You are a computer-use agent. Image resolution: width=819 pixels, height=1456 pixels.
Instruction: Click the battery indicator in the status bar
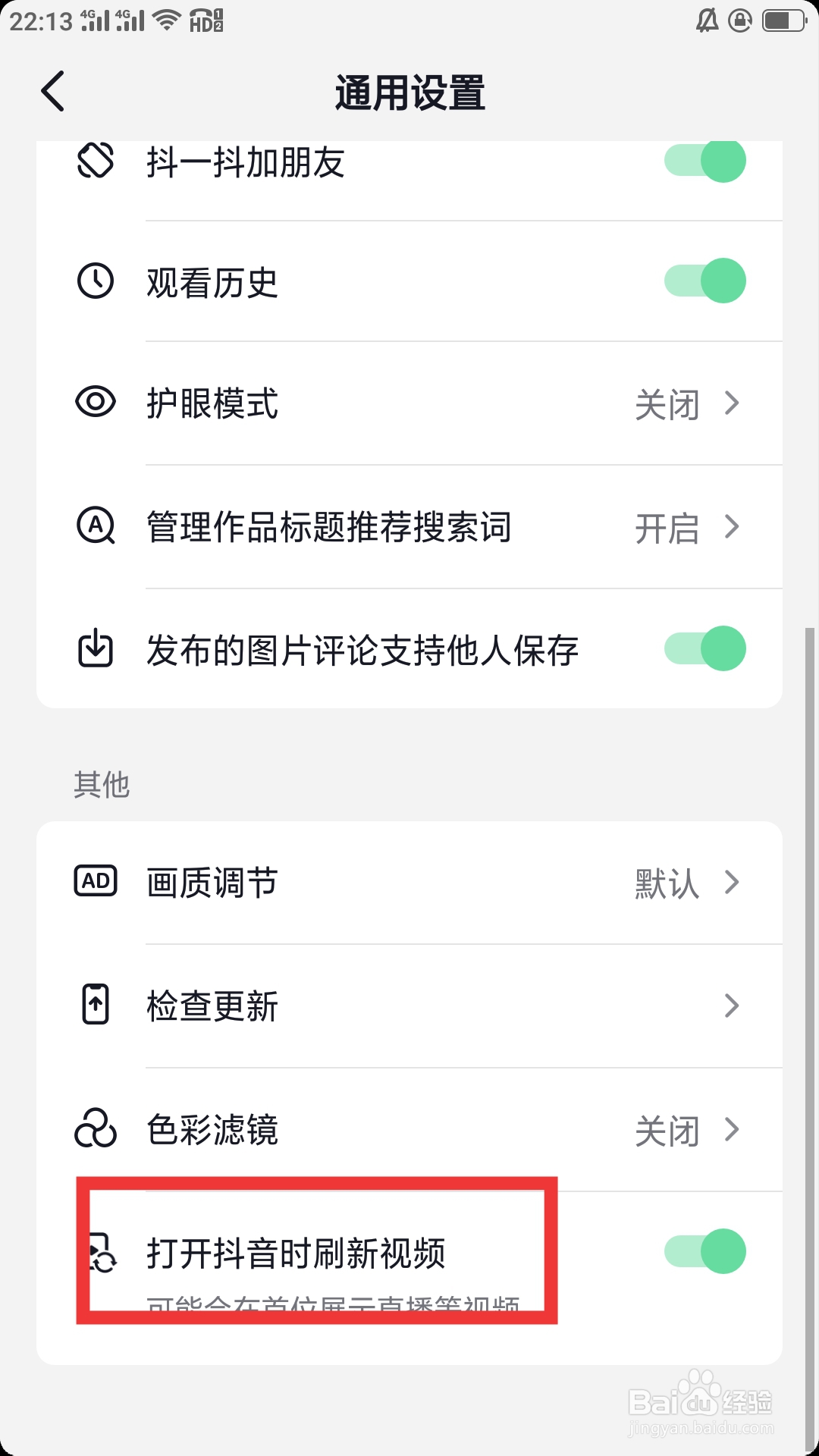[784, 20]
